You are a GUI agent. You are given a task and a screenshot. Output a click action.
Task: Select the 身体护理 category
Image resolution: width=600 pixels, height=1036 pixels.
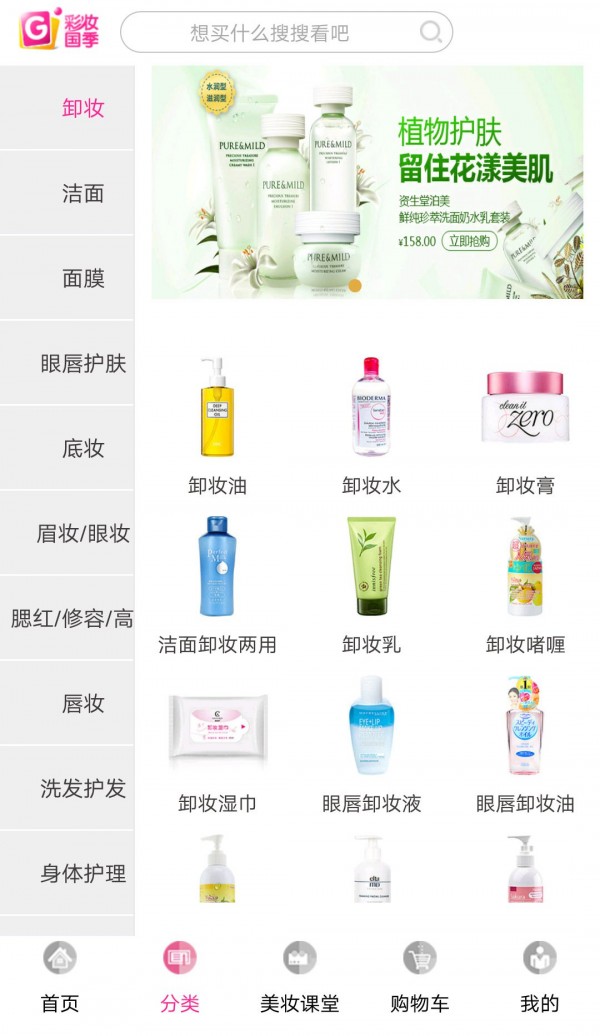pos(83,873)
